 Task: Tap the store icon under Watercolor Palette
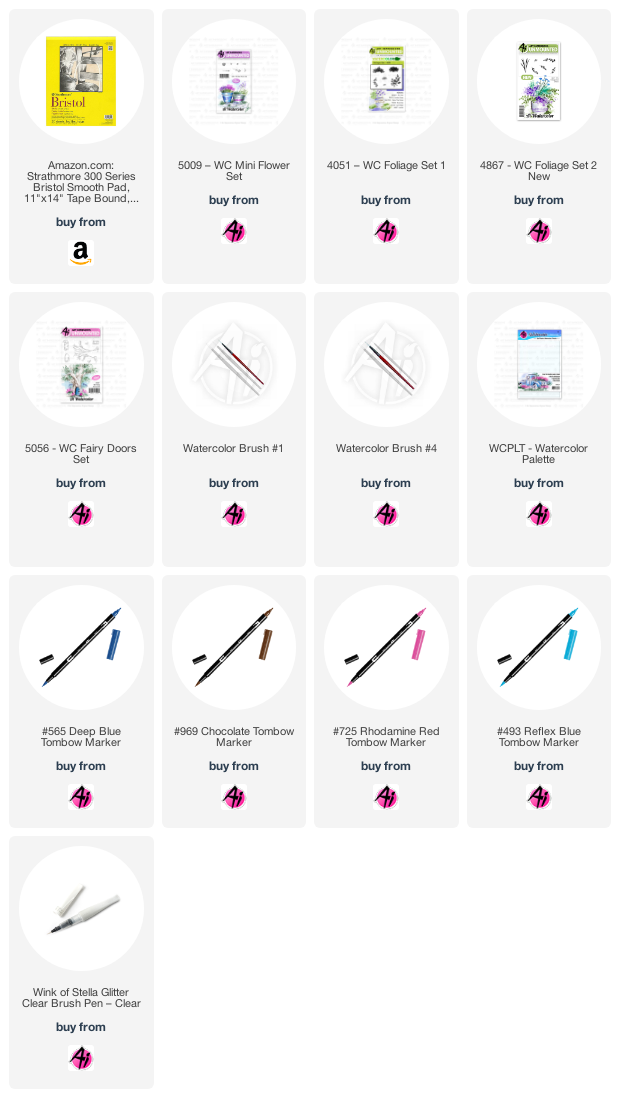click(539, 513)
